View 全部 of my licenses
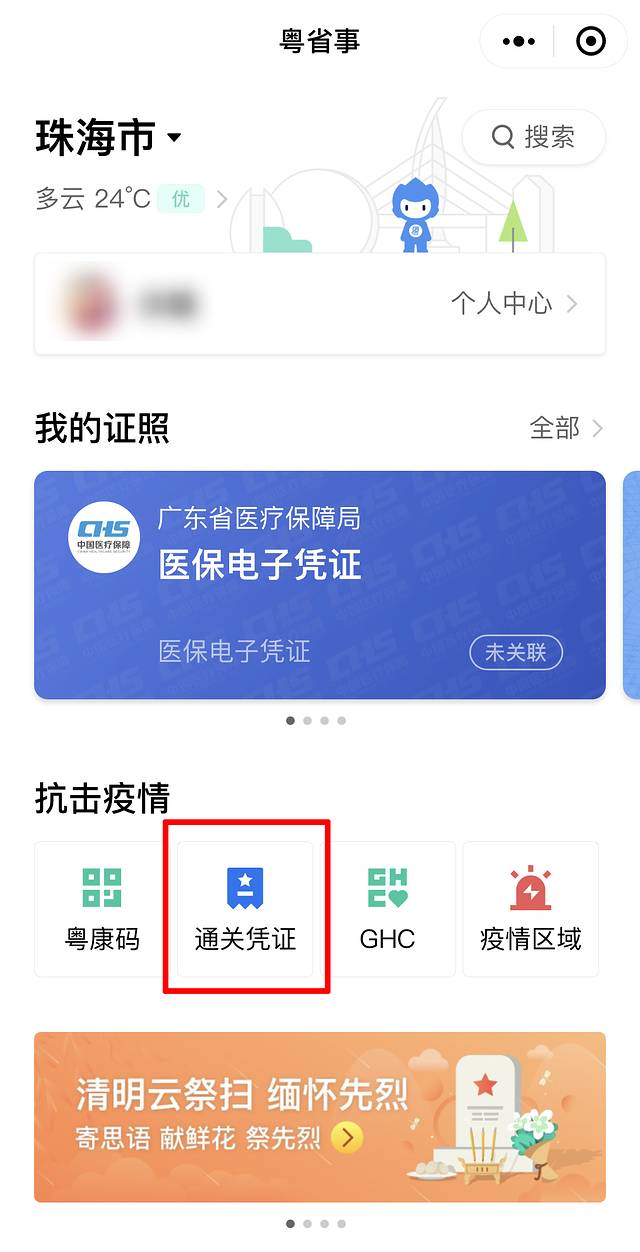The width and height of the screenshot is (640, 1252). coord(566,429)
